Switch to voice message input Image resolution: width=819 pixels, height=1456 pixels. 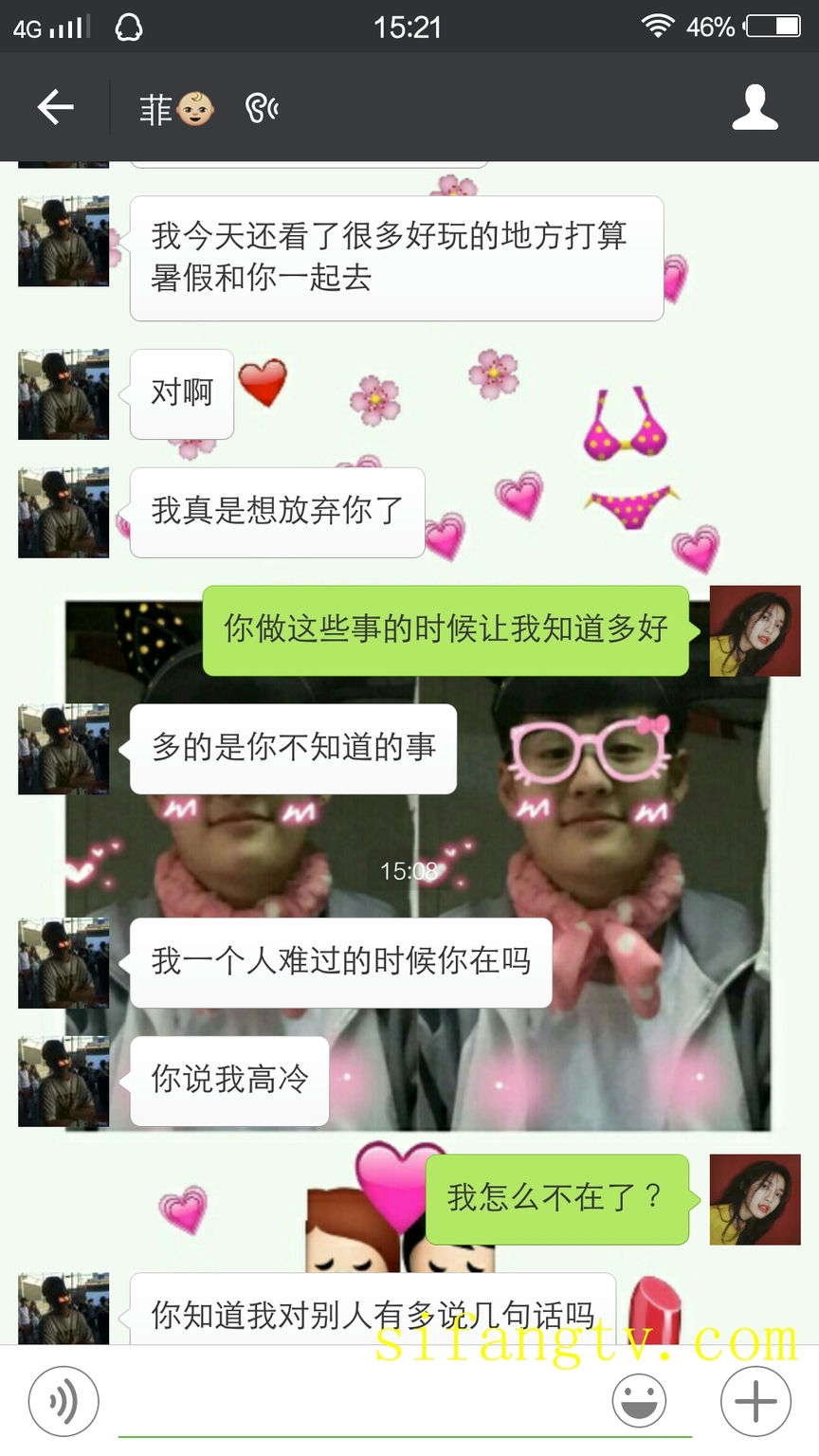64,1400
